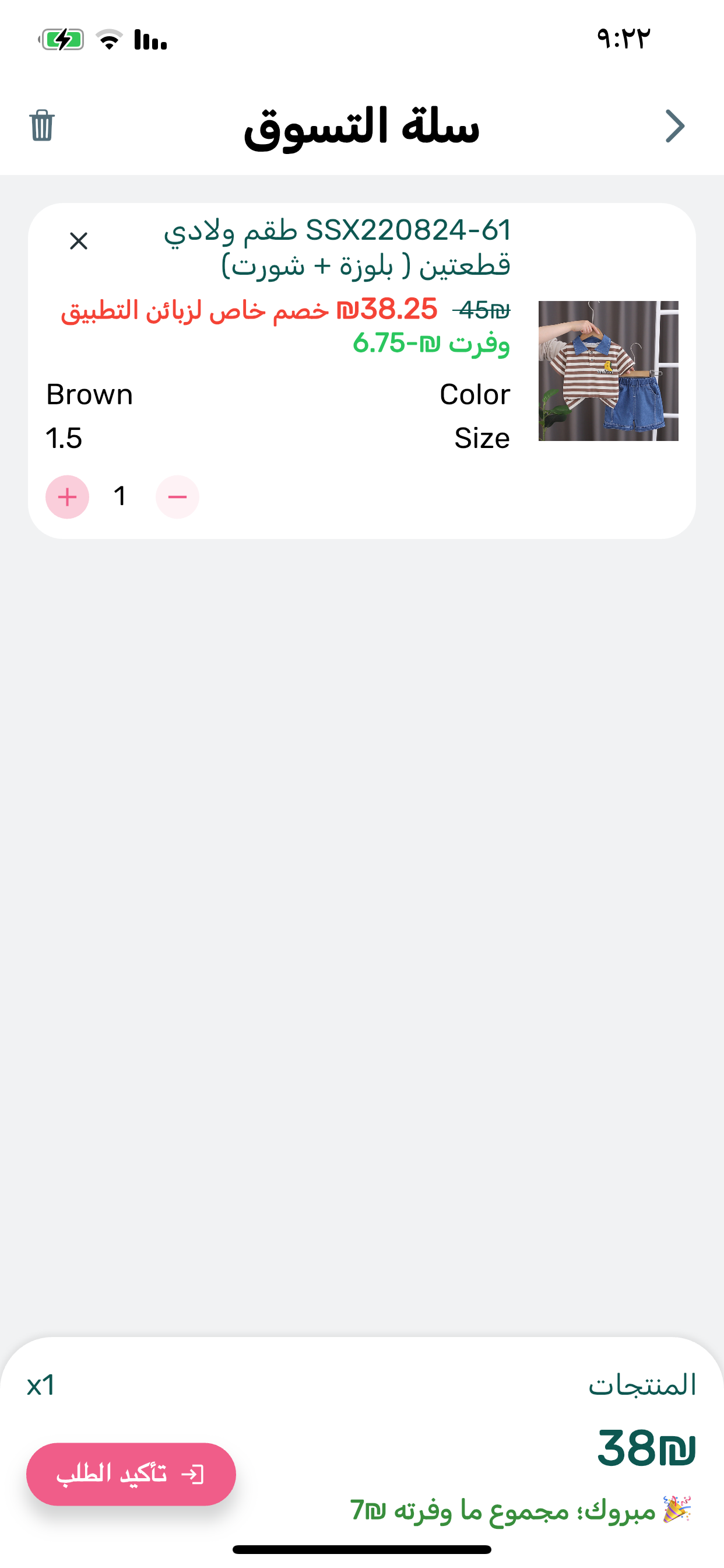This screenshot has height=1568, width=724.
Task: Open the boys' outfit product image
Action: pos(609,370)
